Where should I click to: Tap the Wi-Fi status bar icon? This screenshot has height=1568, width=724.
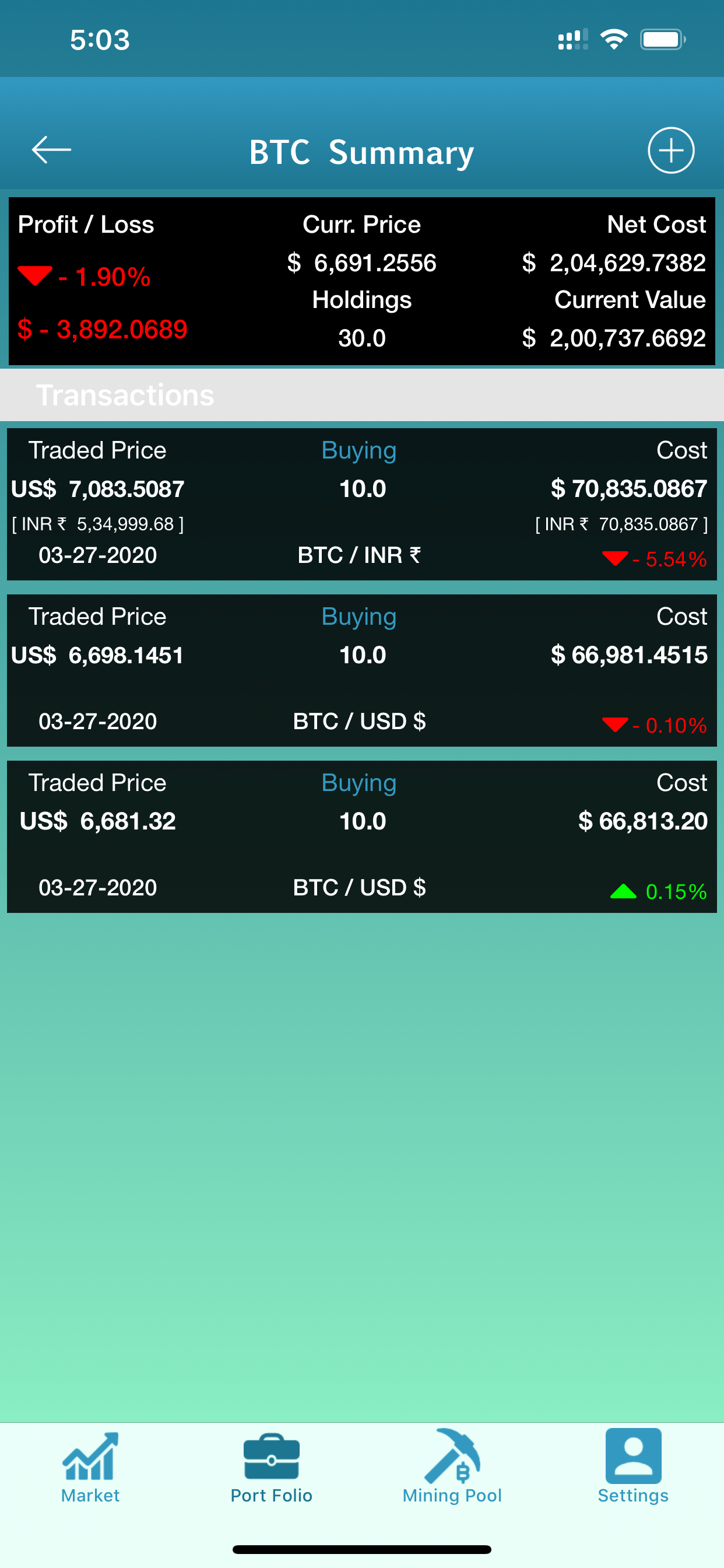[614, 38]
